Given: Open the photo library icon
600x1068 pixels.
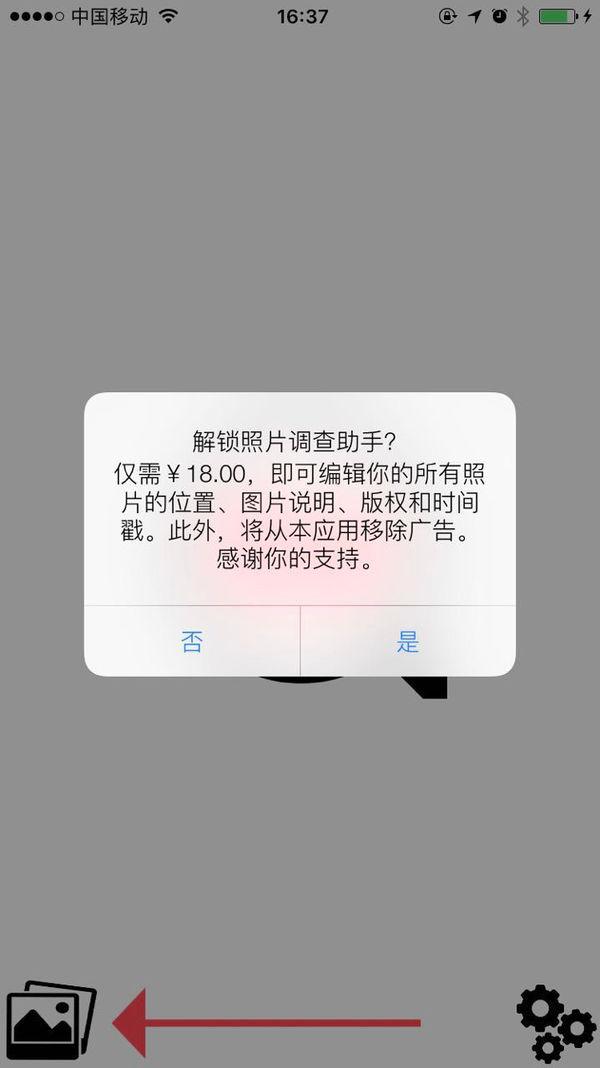Looking at the screenshot, I should point(50,1020).
